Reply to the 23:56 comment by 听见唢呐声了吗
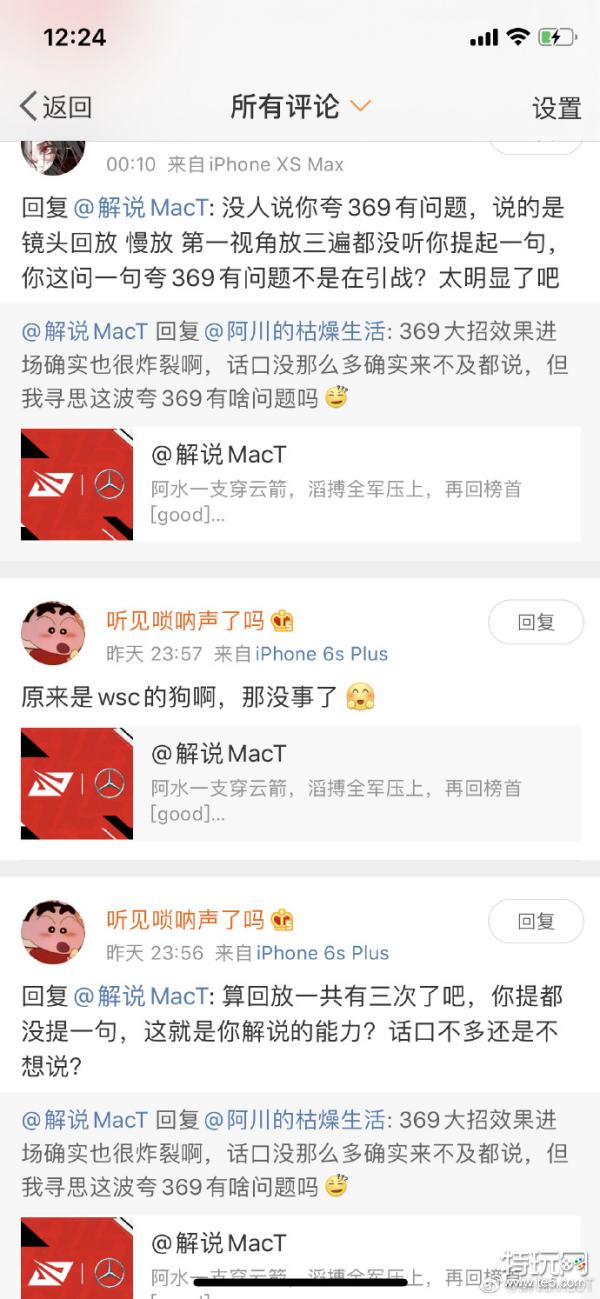Image resolution: width=600 pixels, height=1299 pixels. [x=535, y=921]
